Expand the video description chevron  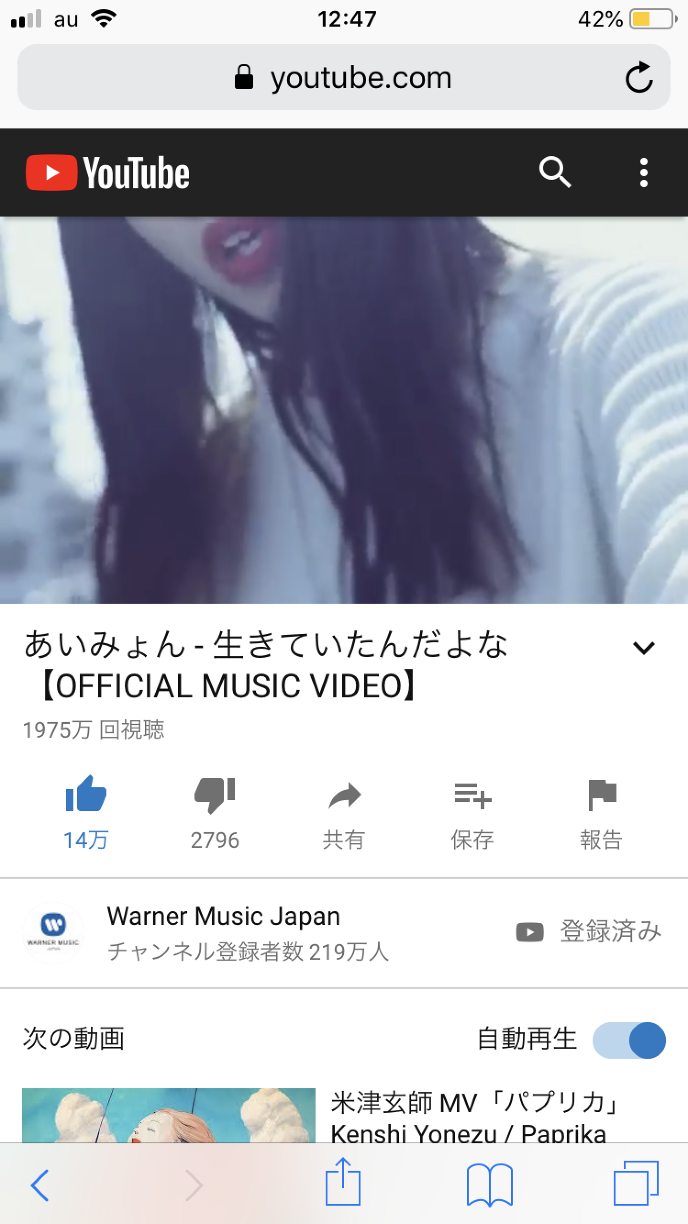coord(644,648)
